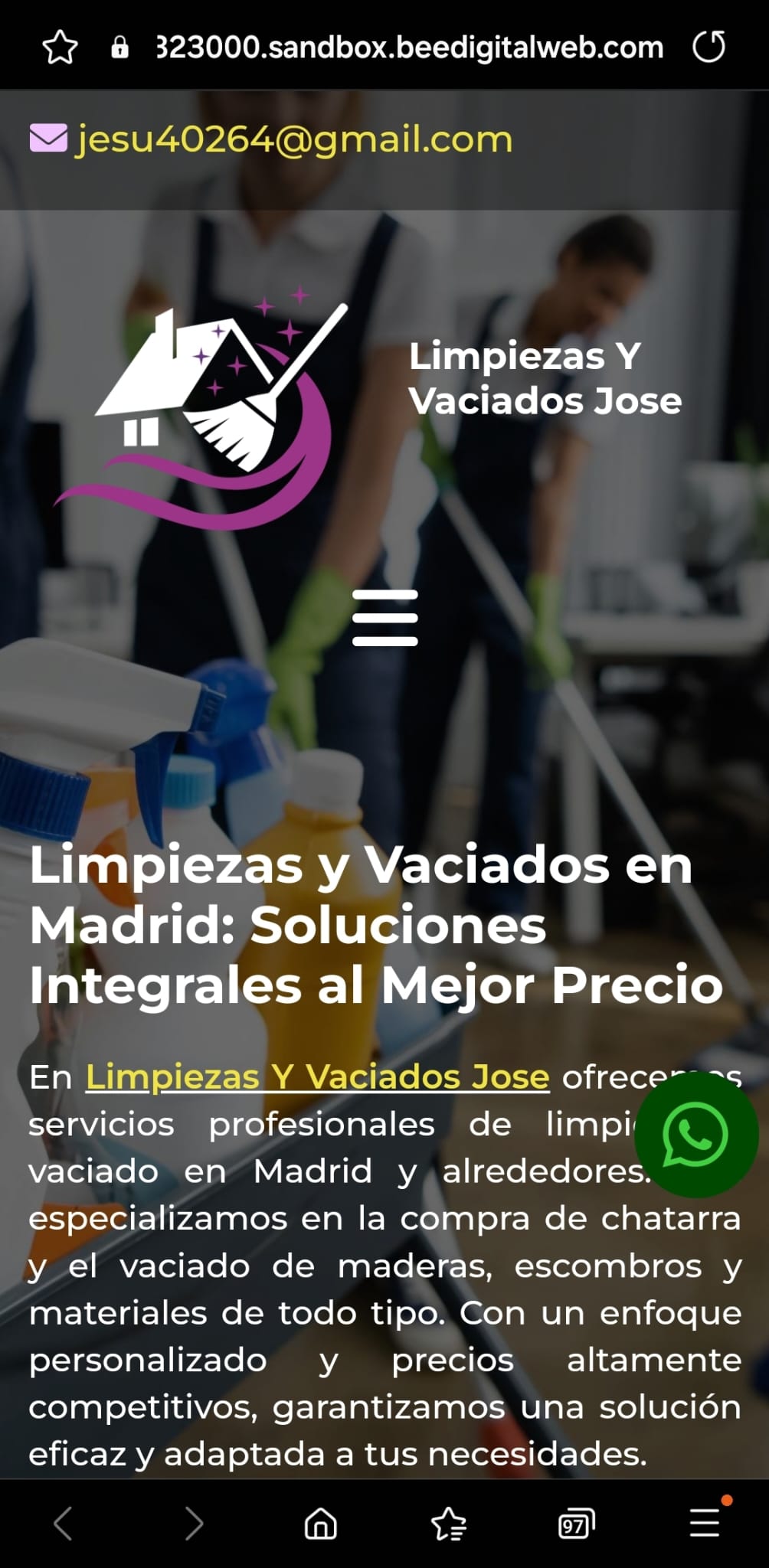The height and width of the screenshot is (1568, 769).
Task: Go forward to the next page
Action: point(193,1524)
